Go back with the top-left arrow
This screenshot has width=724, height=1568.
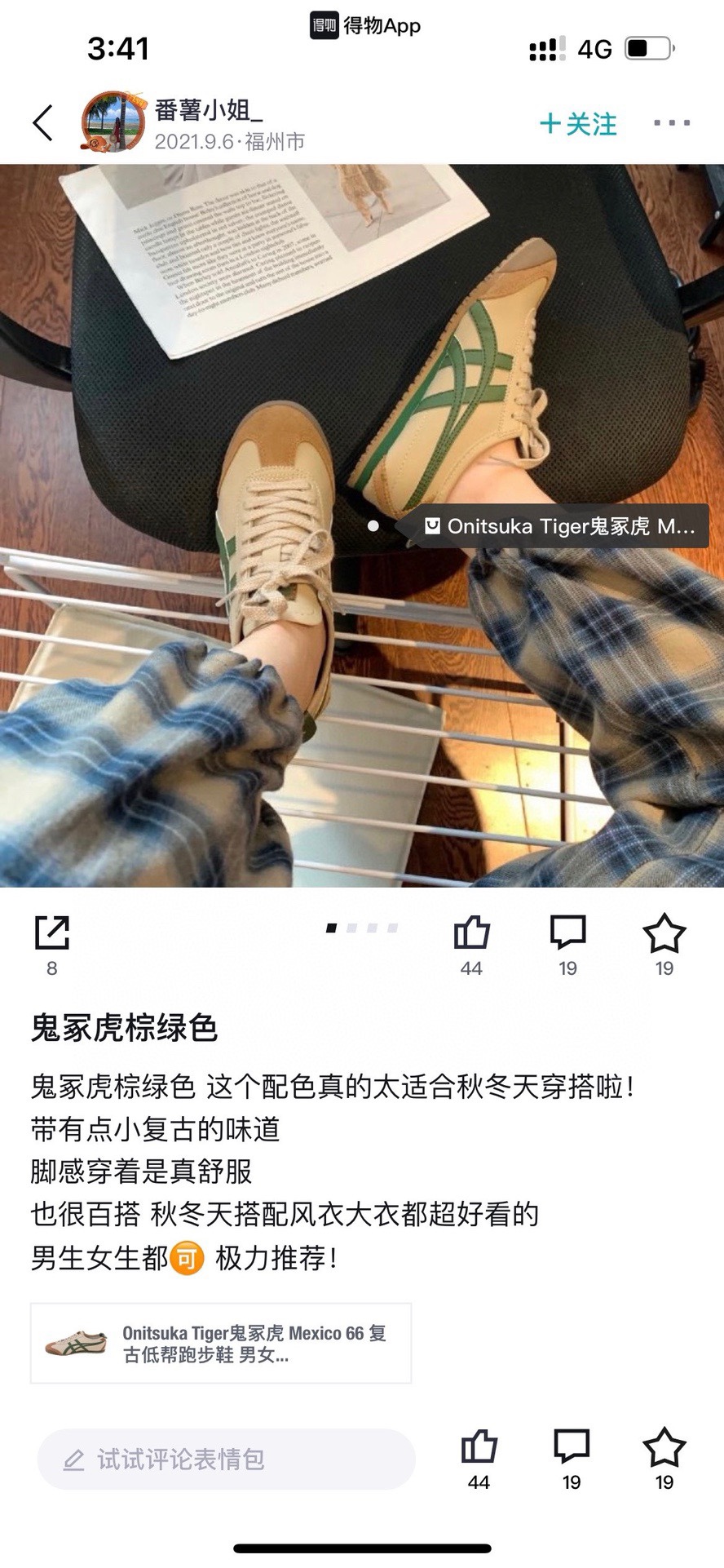tap(43, 123)
